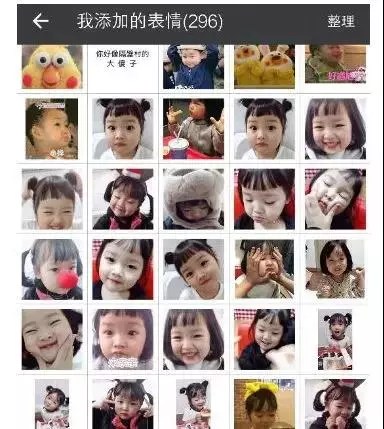The width and height of the screenshot is (384, 429).
Task: Choose the sticker with a cup and straw
Action: tap(193, 129)
